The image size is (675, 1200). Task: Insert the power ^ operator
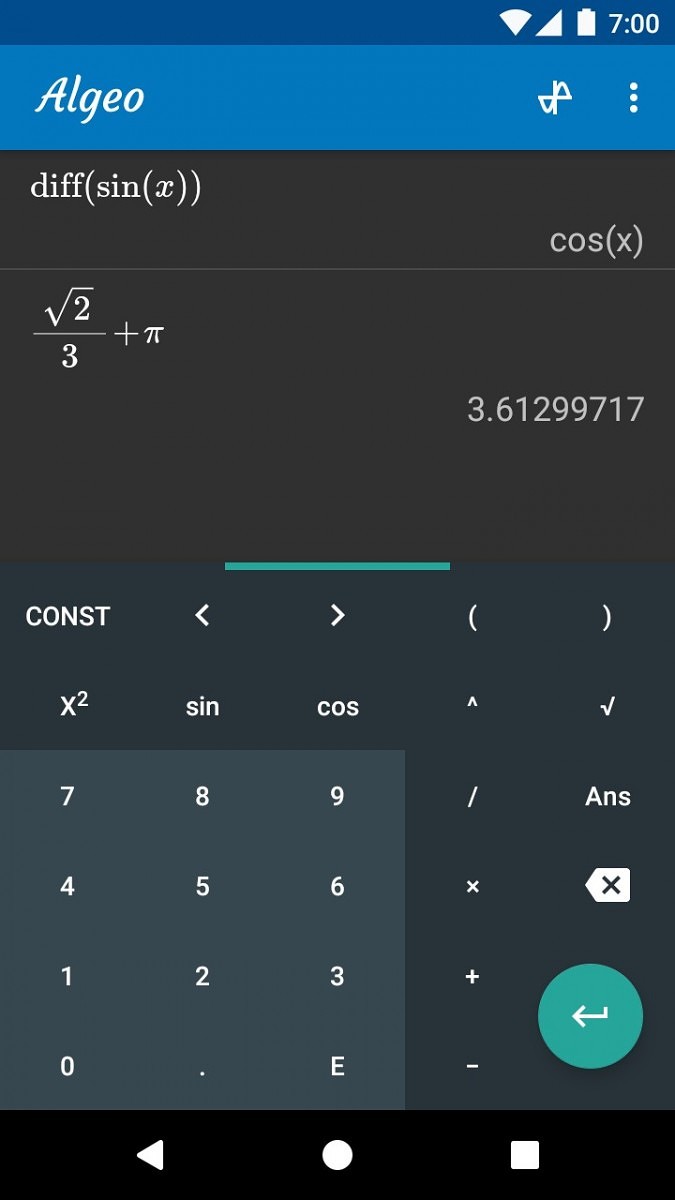tap(472, 706)
